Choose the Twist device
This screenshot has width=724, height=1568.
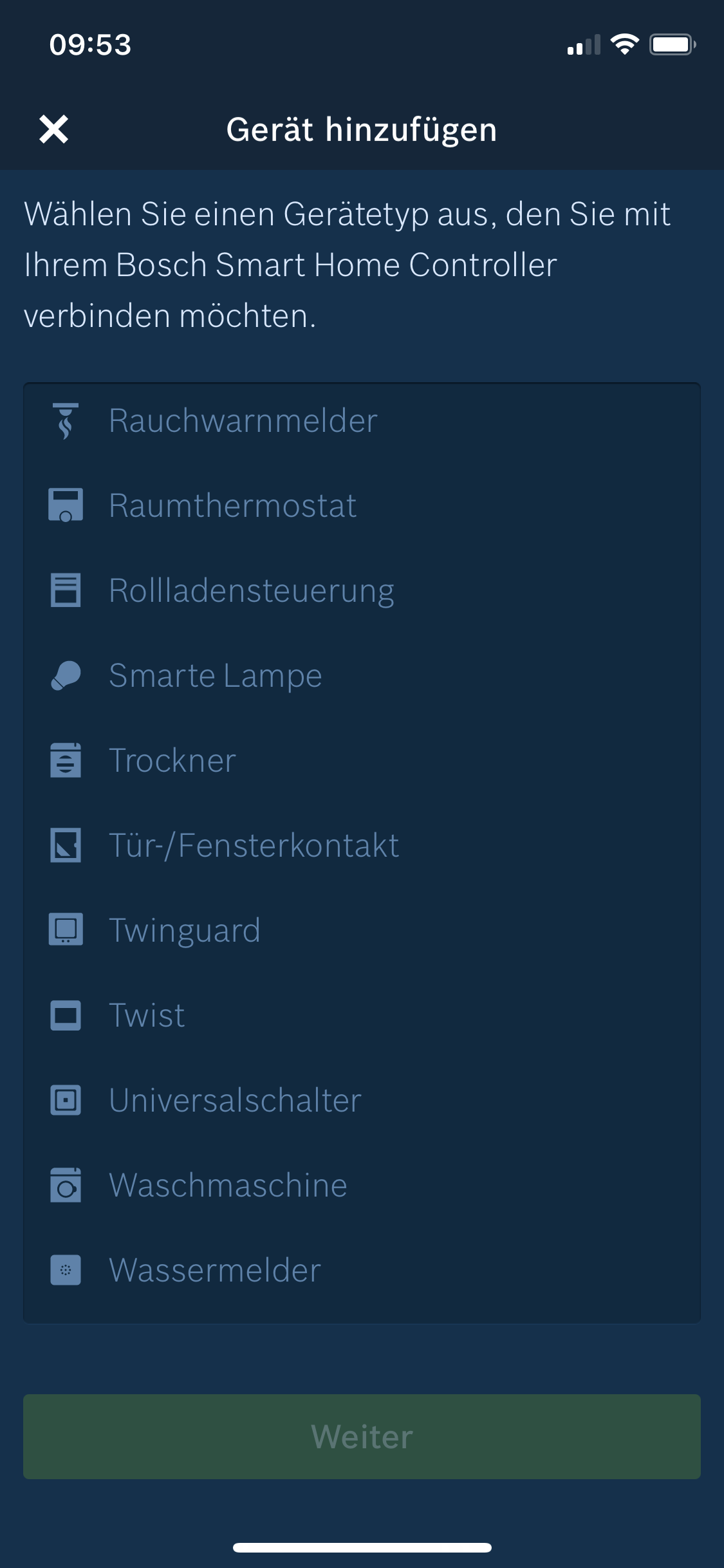tap(362, 1016)
